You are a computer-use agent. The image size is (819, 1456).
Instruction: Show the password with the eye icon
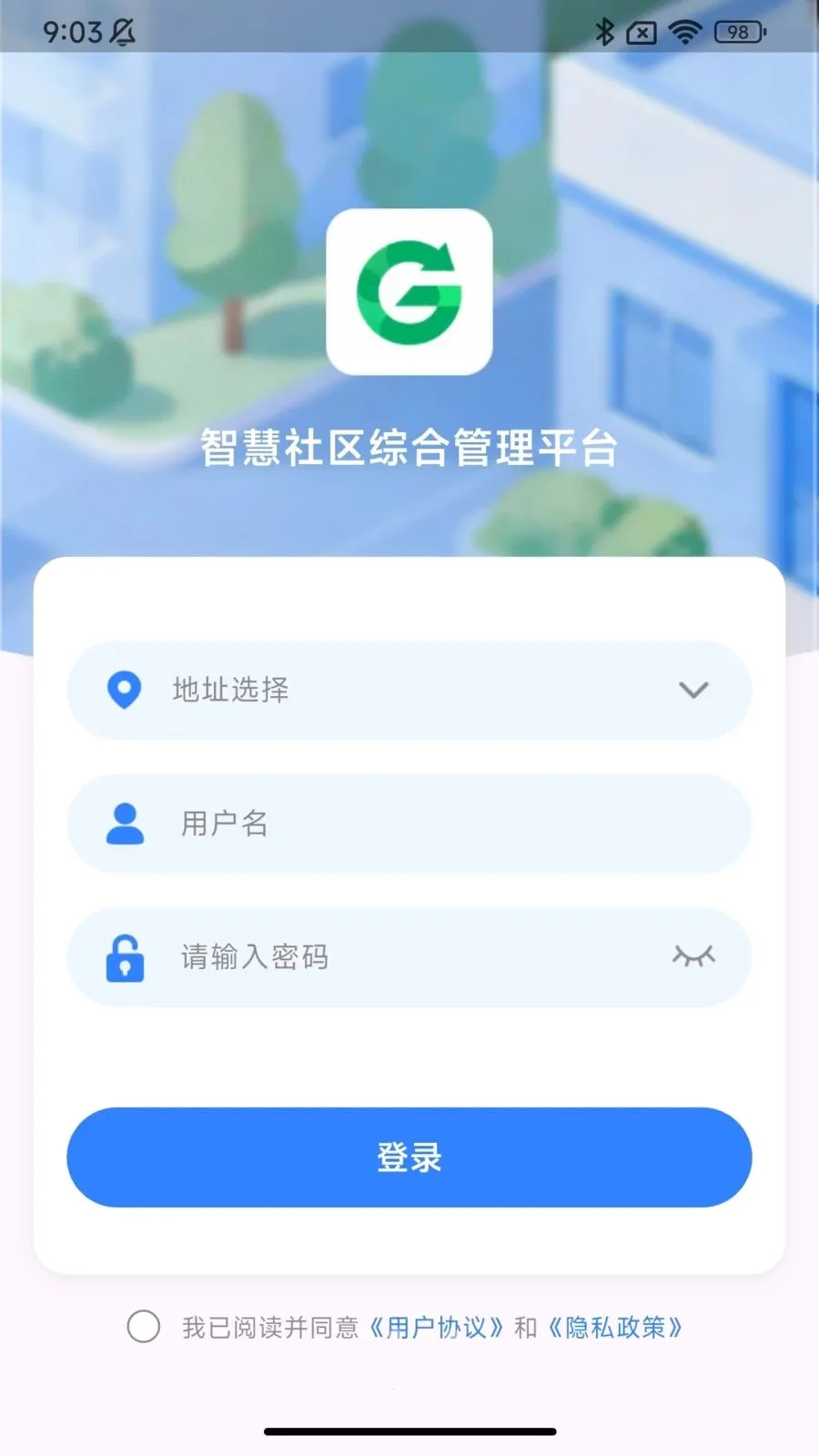pyautogui.click(x=693, y=956)
